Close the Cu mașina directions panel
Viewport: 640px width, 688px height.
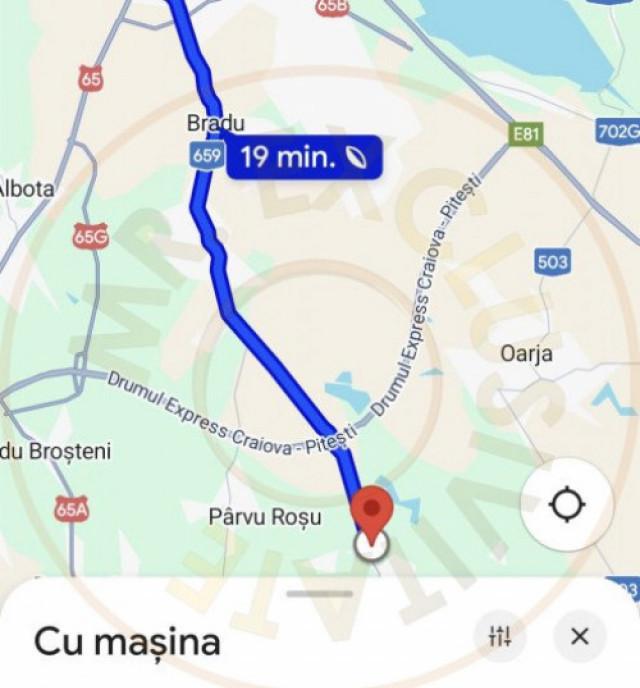pyautogui.click(x=580, y=636)
